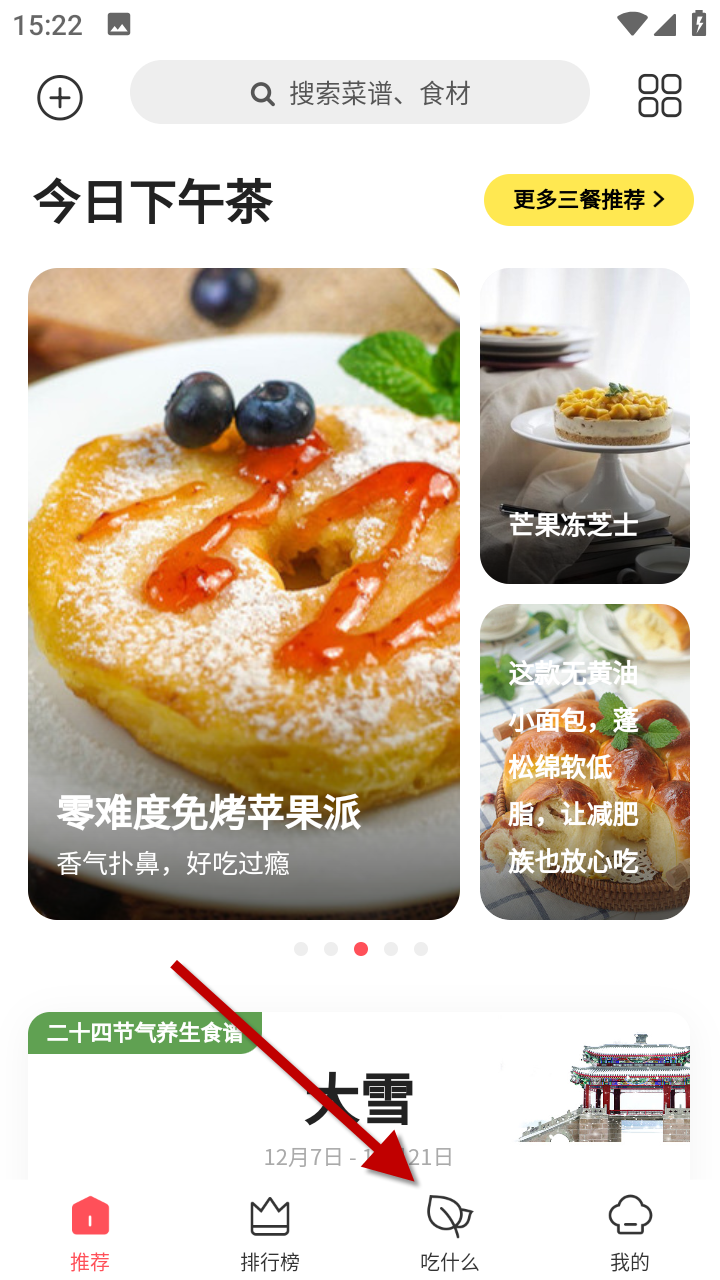Screen dimensions: 720x1280
Task: Go to the 我的 tab
Action: [x=630, y=1234]
